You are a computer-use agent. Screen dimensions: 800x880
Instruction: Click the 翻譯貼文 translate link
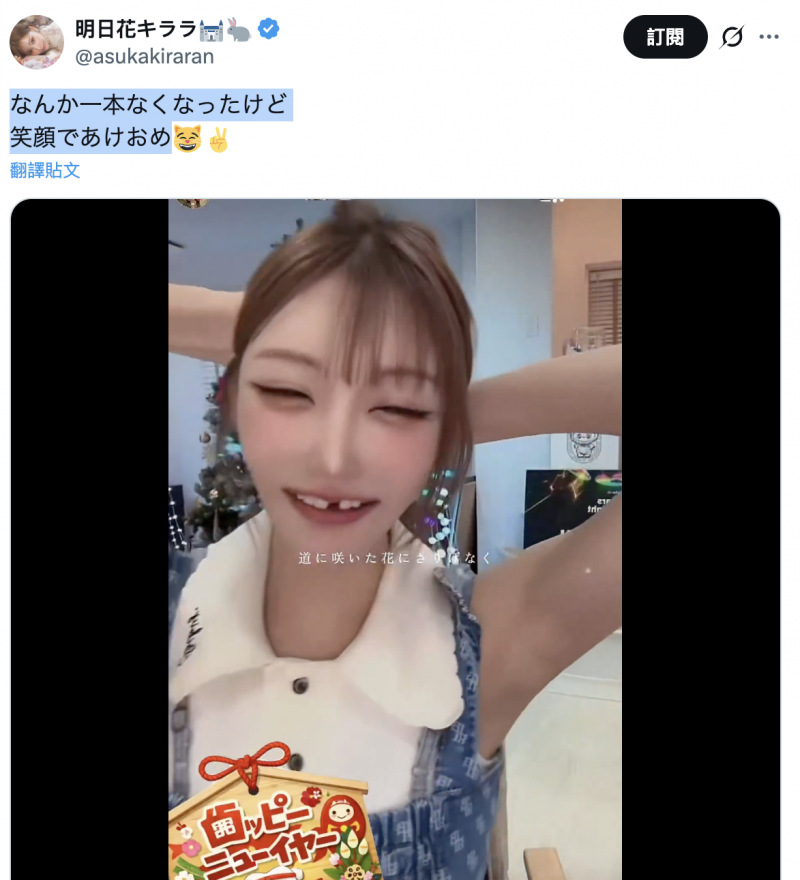coord(45,172)
